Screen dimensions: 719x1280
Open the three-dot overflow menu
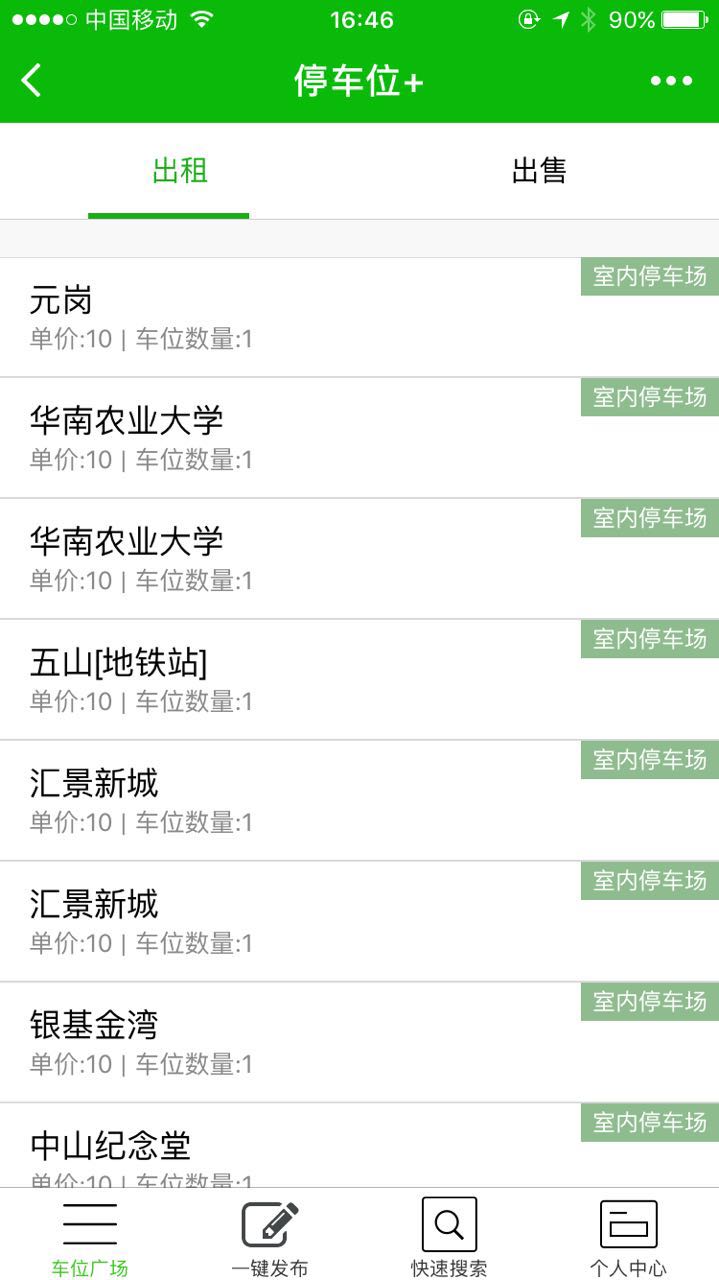click(x=671, y=81)
